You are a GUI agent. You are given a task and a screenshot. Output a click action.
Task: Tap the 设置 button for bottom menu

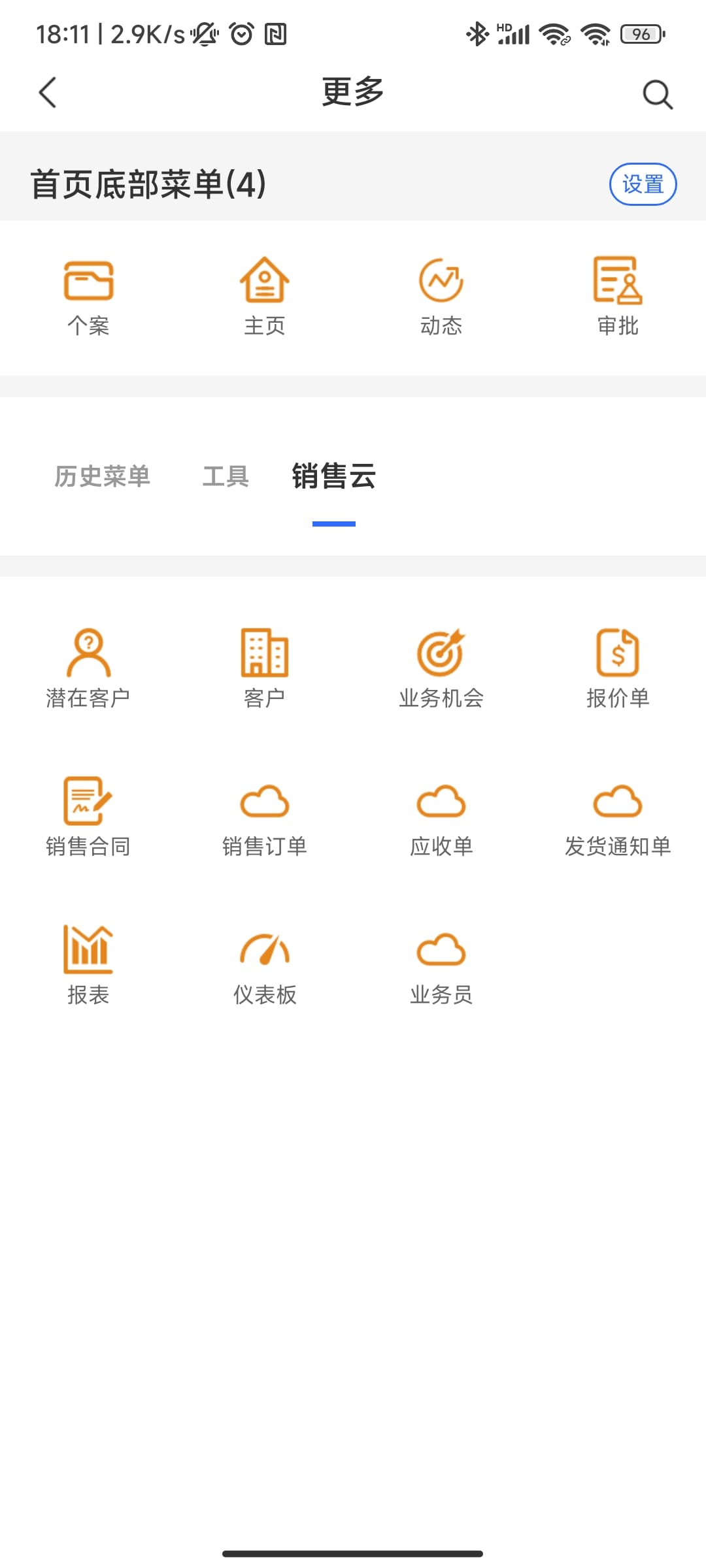tap(643, 184)
